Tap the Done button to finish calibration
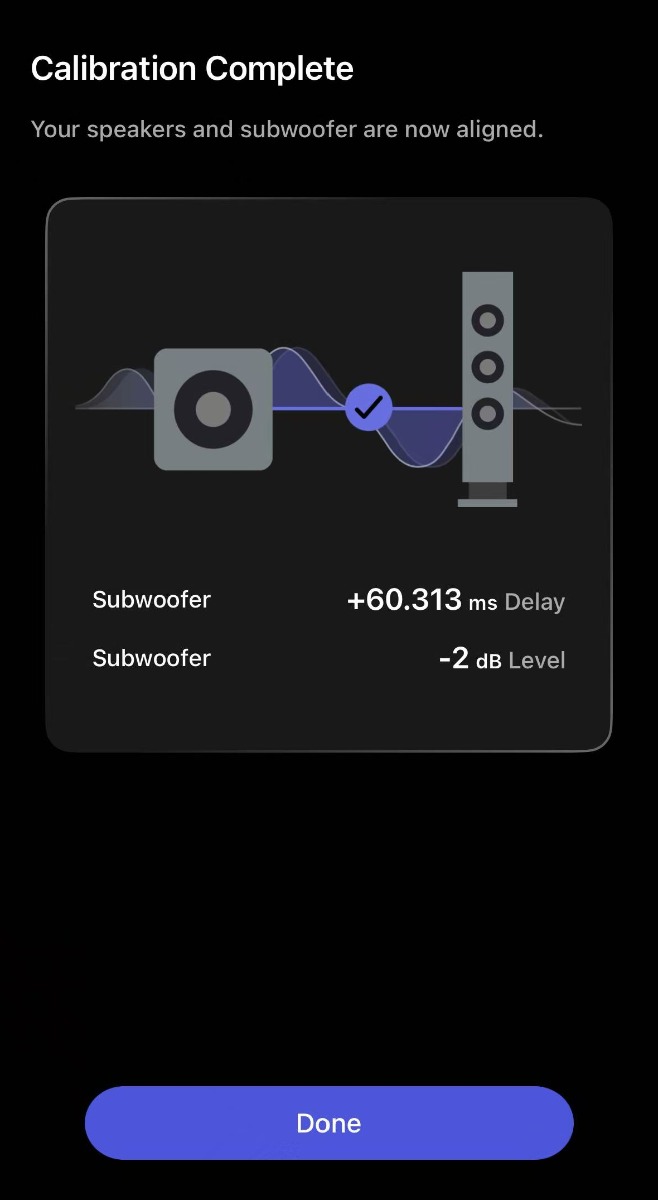 [x=329, y=1122]
